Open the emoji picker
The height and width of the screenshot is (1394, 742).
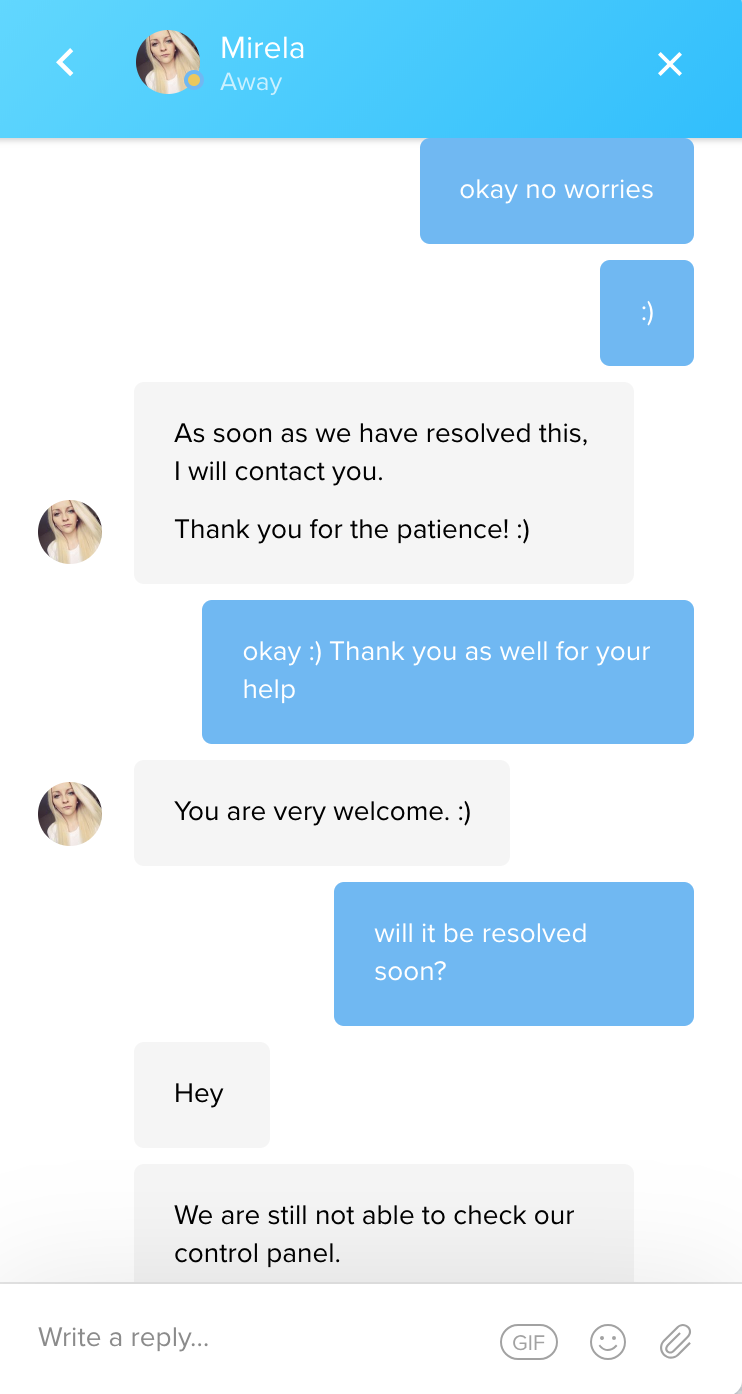(608, 1342)
